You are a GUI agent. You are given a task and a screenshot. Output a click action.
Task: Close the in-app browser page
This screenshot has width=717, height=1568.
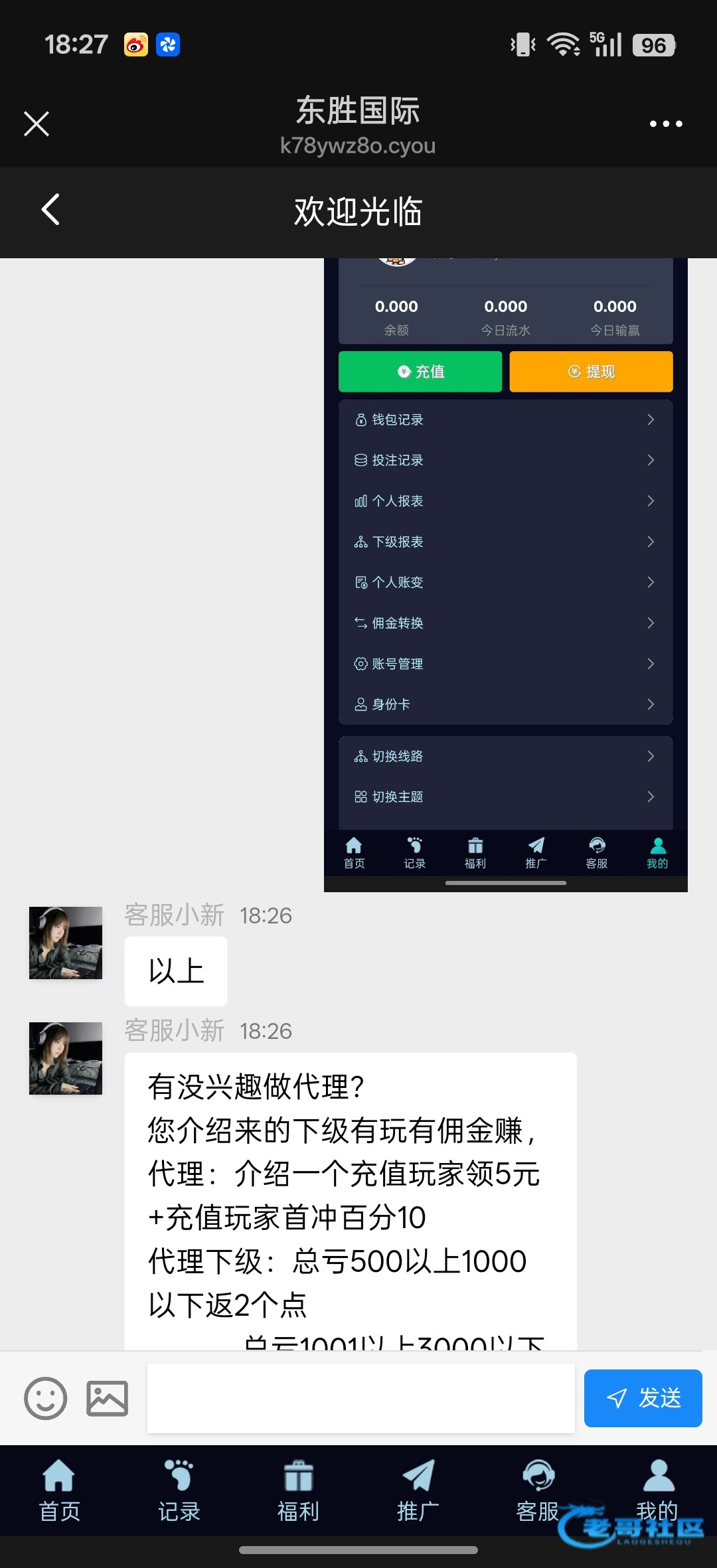(x=37, y=123)
